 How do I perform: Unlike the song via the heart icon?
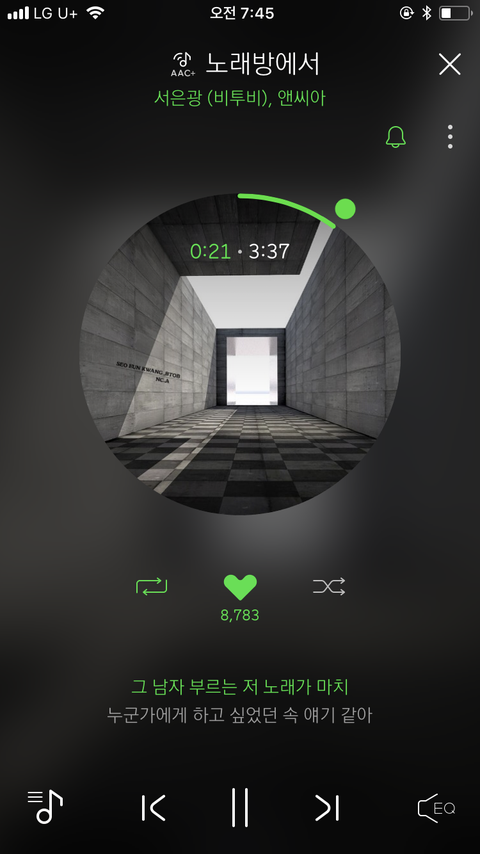click(x=240, y=587)
